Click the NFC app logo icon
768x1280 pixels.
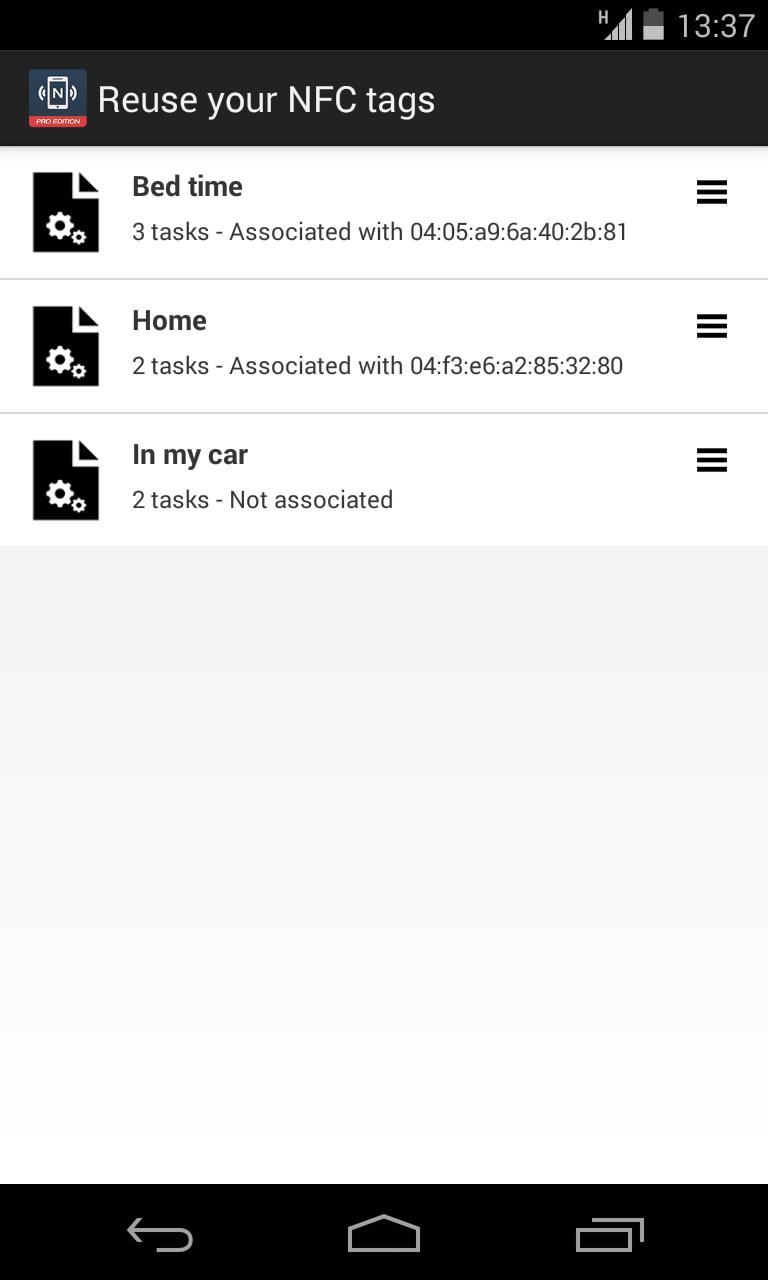pyautogui.click(x=57, y=97)
